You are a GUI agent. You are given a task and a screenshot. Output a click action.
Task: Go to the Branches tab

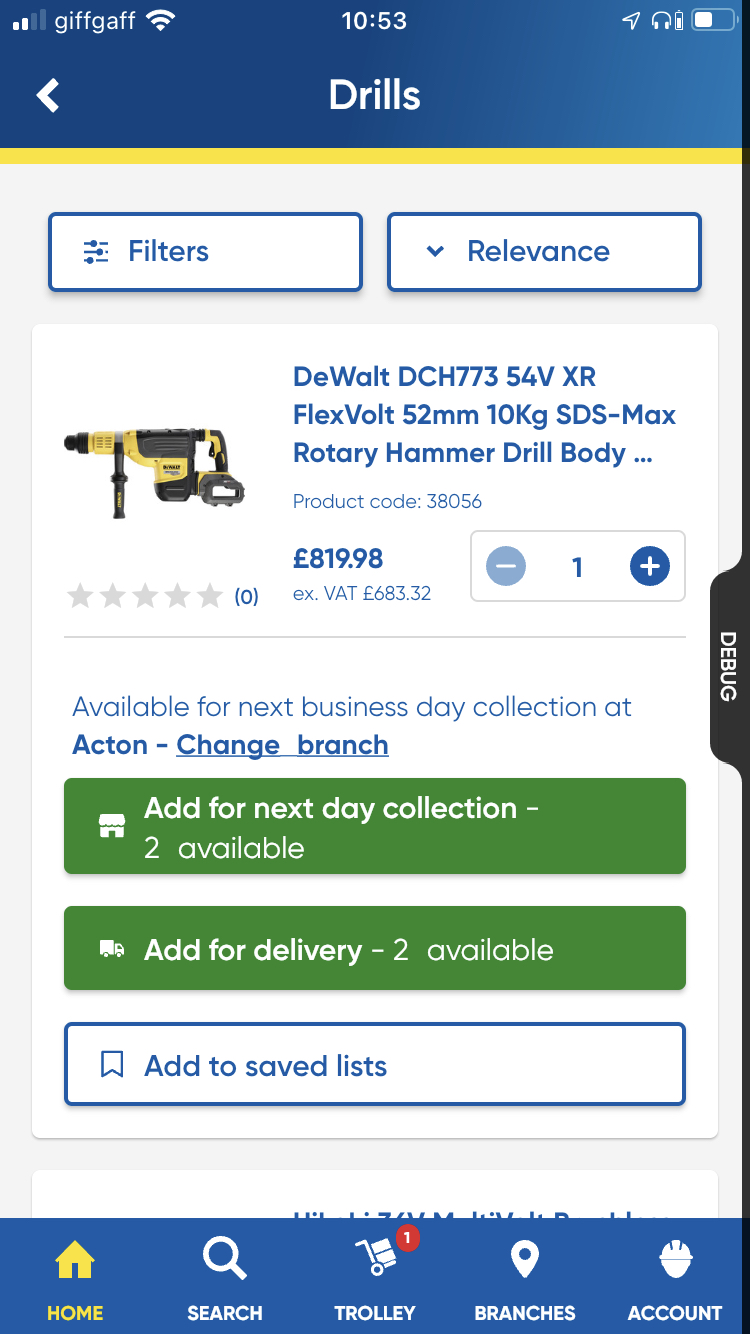pos(525,1277)
